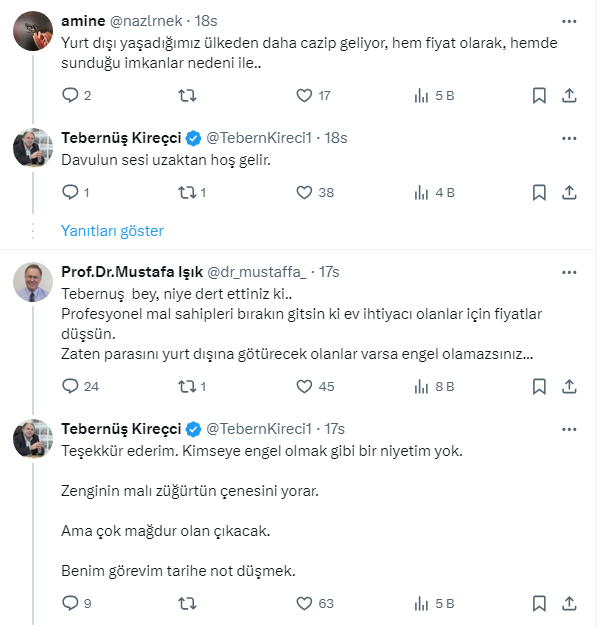Image resolution: width=607 pixels, height=627 pixels.
Task: Show hidden replies via Yanıtları göster
Action: click(112, 230)
